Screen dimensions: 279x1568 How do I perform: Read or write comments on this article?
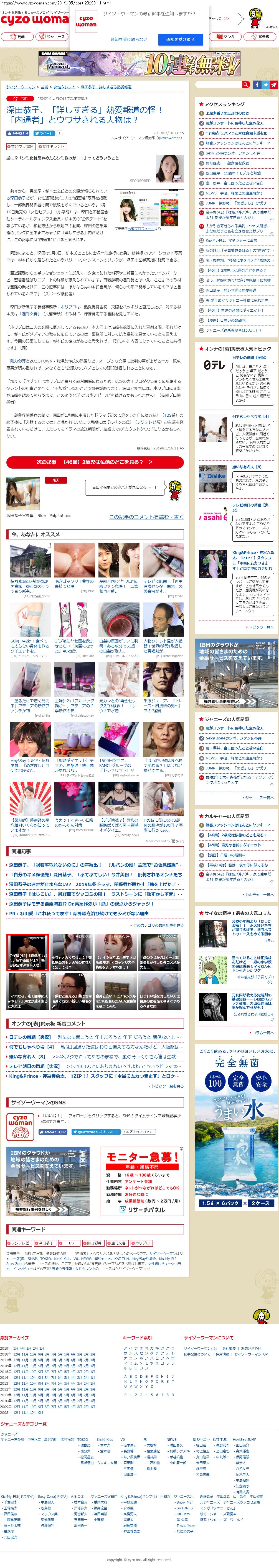pyautogui.click(x=145, y=517)
